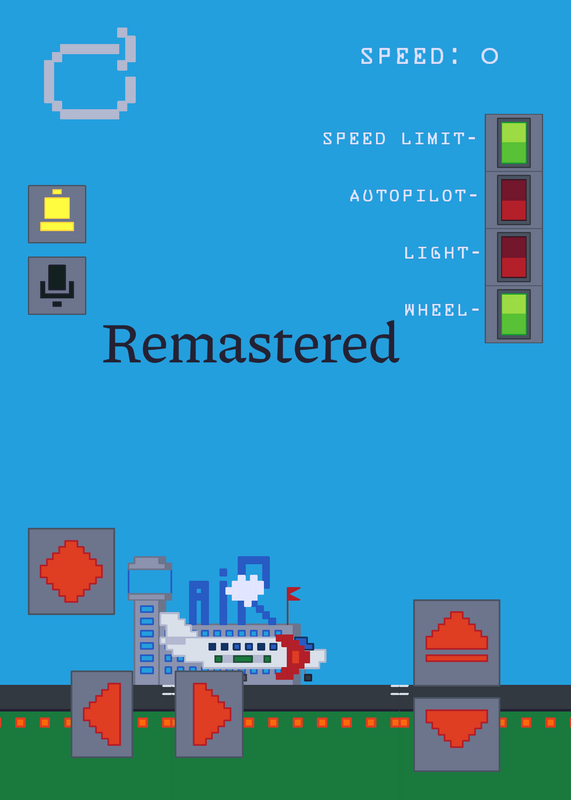
Task: Turn off the Speed Limit switch
Action: (x=514, y=143)
